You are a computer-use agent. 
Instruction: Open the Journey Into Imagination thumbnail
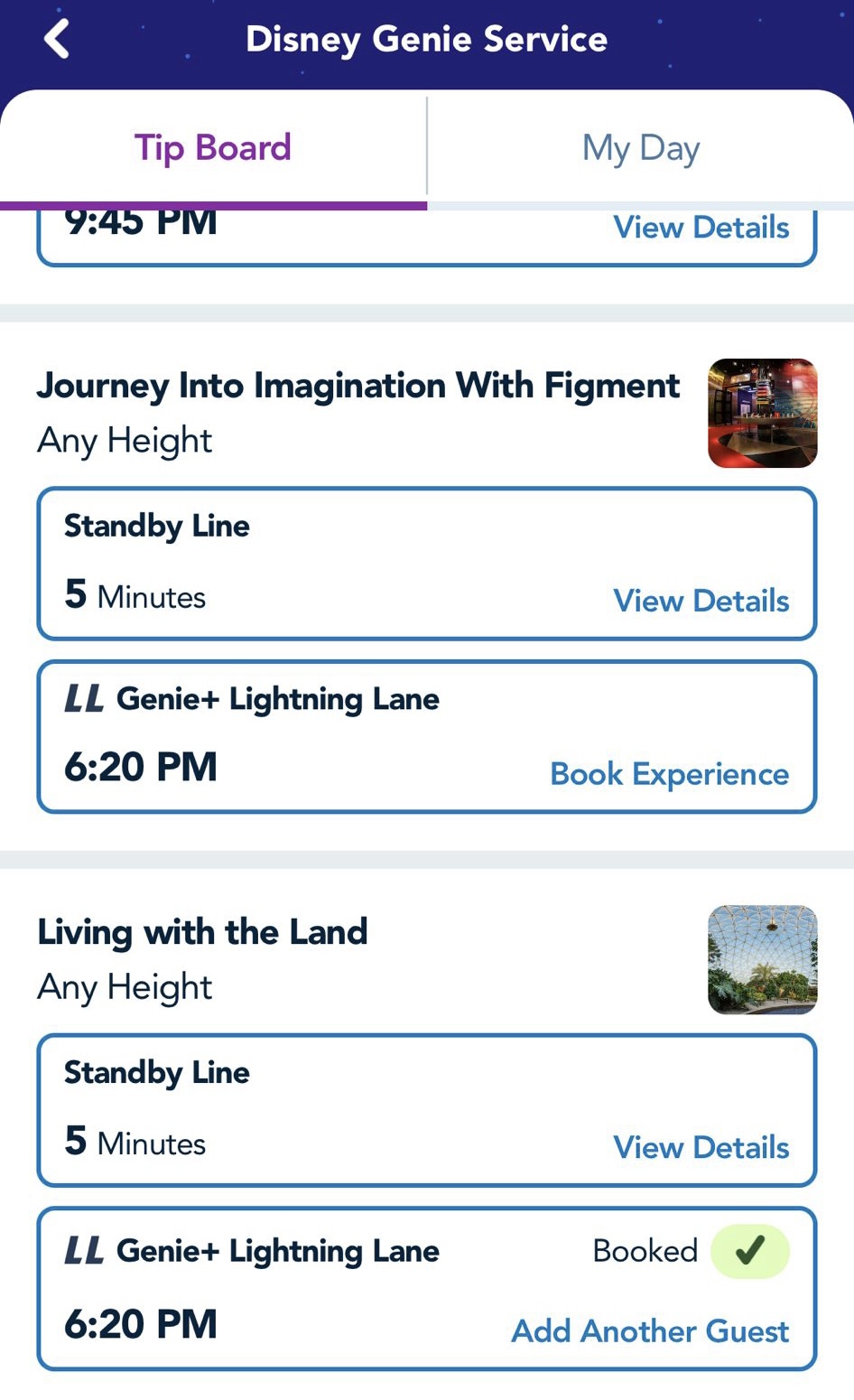point(763,414)
